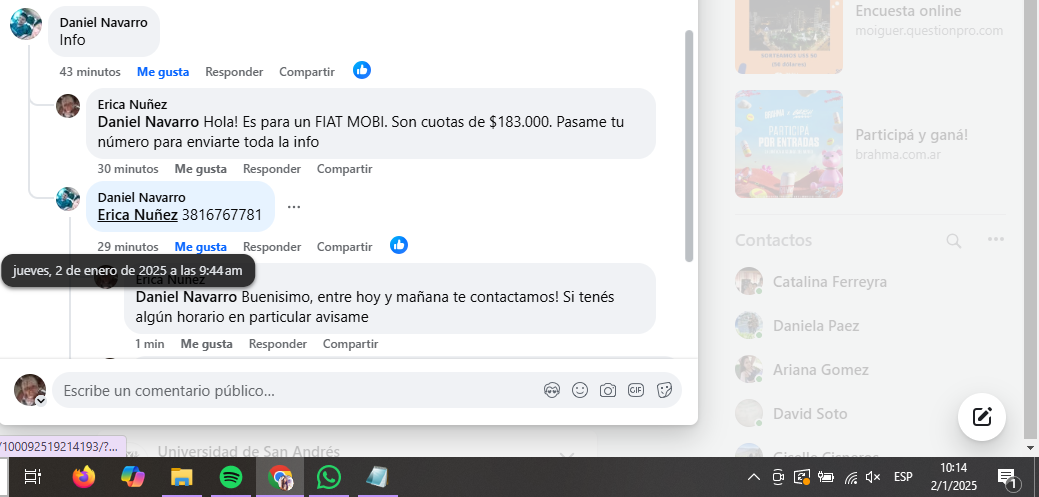The image size is (1039, 497).
Task: Open the avatar sticker picker in comment box
Action: coord(551,391)
